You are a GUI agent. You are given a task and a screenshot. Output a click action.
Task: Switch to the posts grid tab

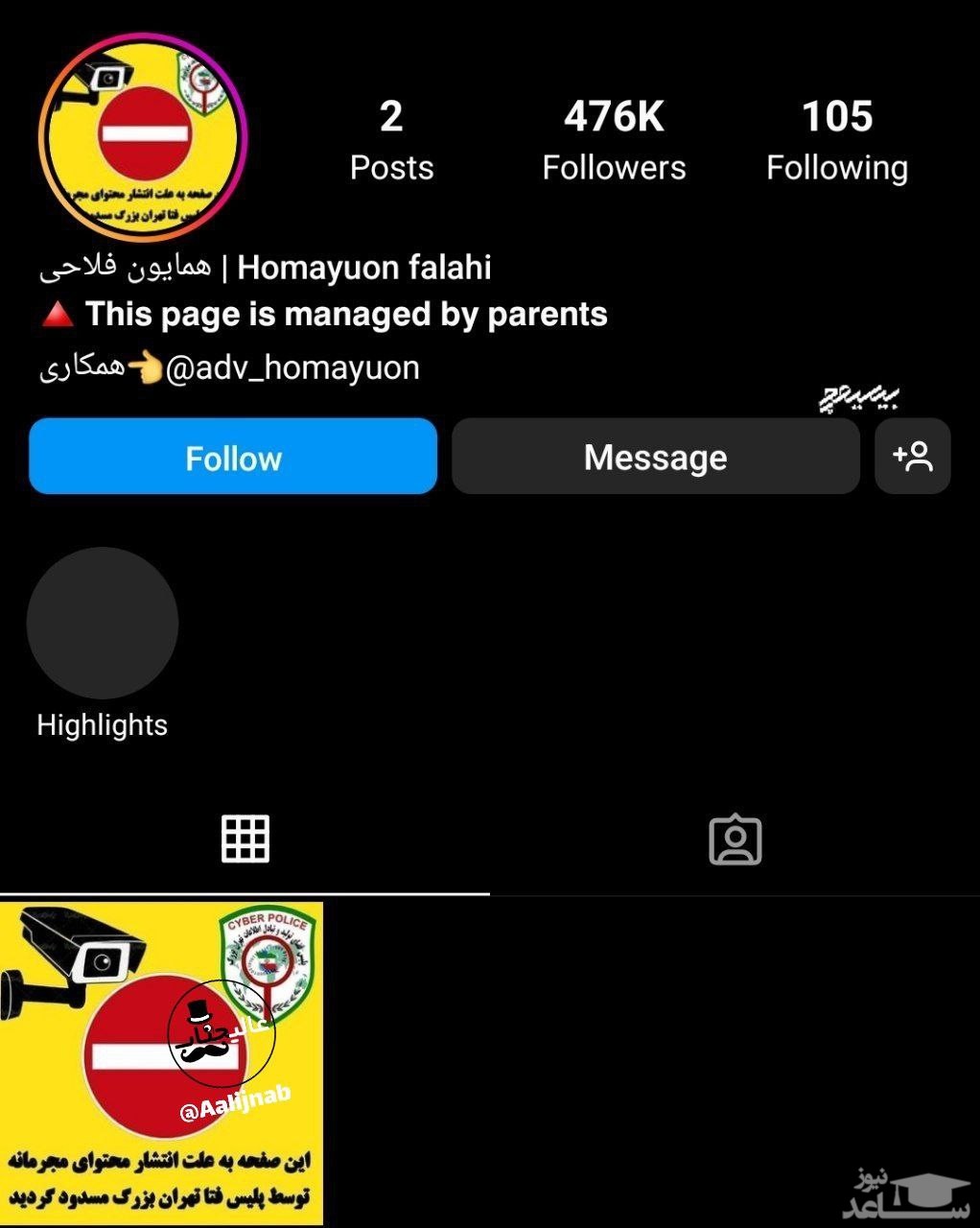(245, 839)
